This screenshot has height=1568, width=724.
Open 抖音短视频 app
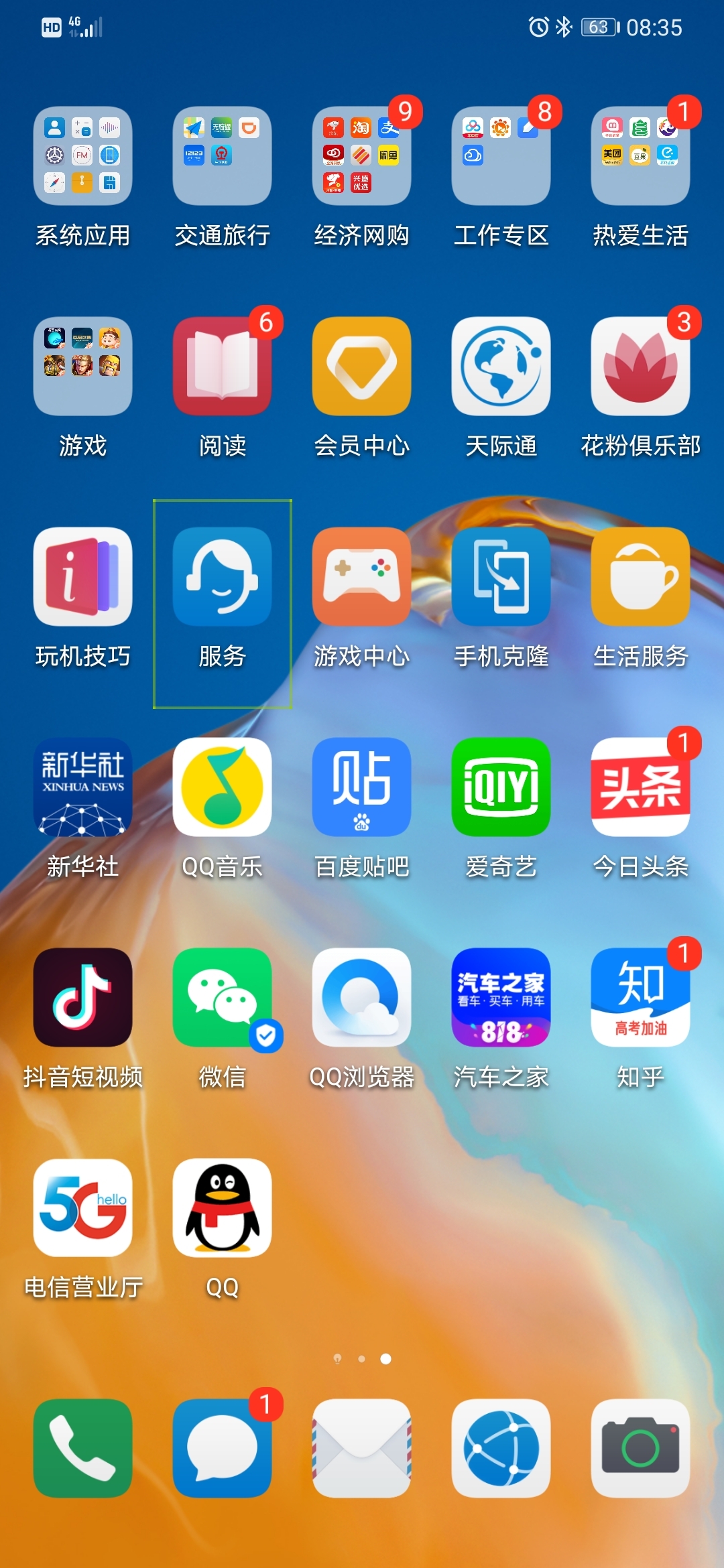pyautogui.click(x=82, y=998)
